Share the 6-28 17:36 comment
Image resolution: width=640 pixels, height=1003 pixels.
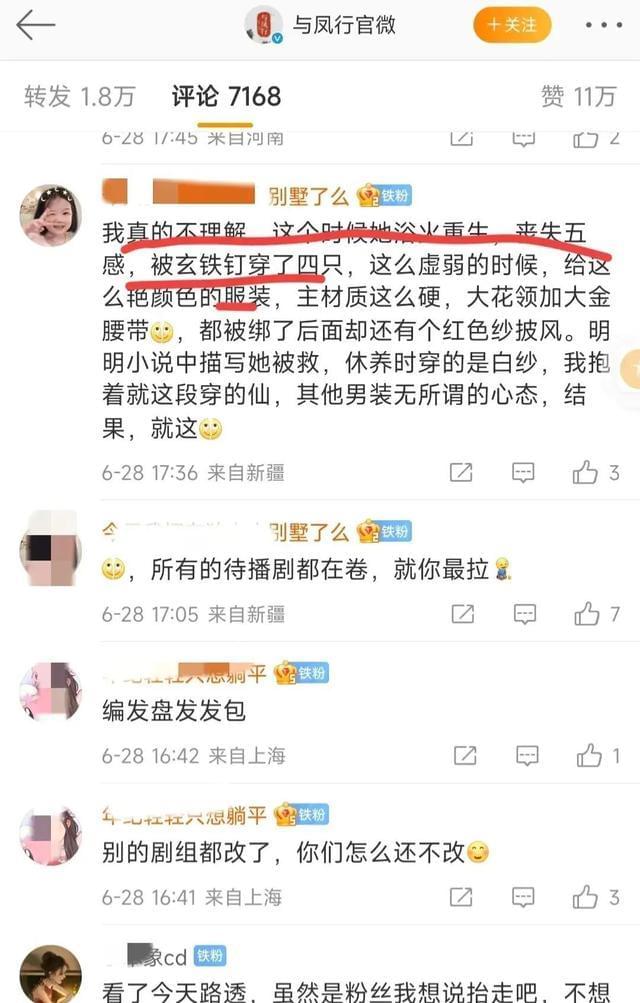(x=461, y=472)
